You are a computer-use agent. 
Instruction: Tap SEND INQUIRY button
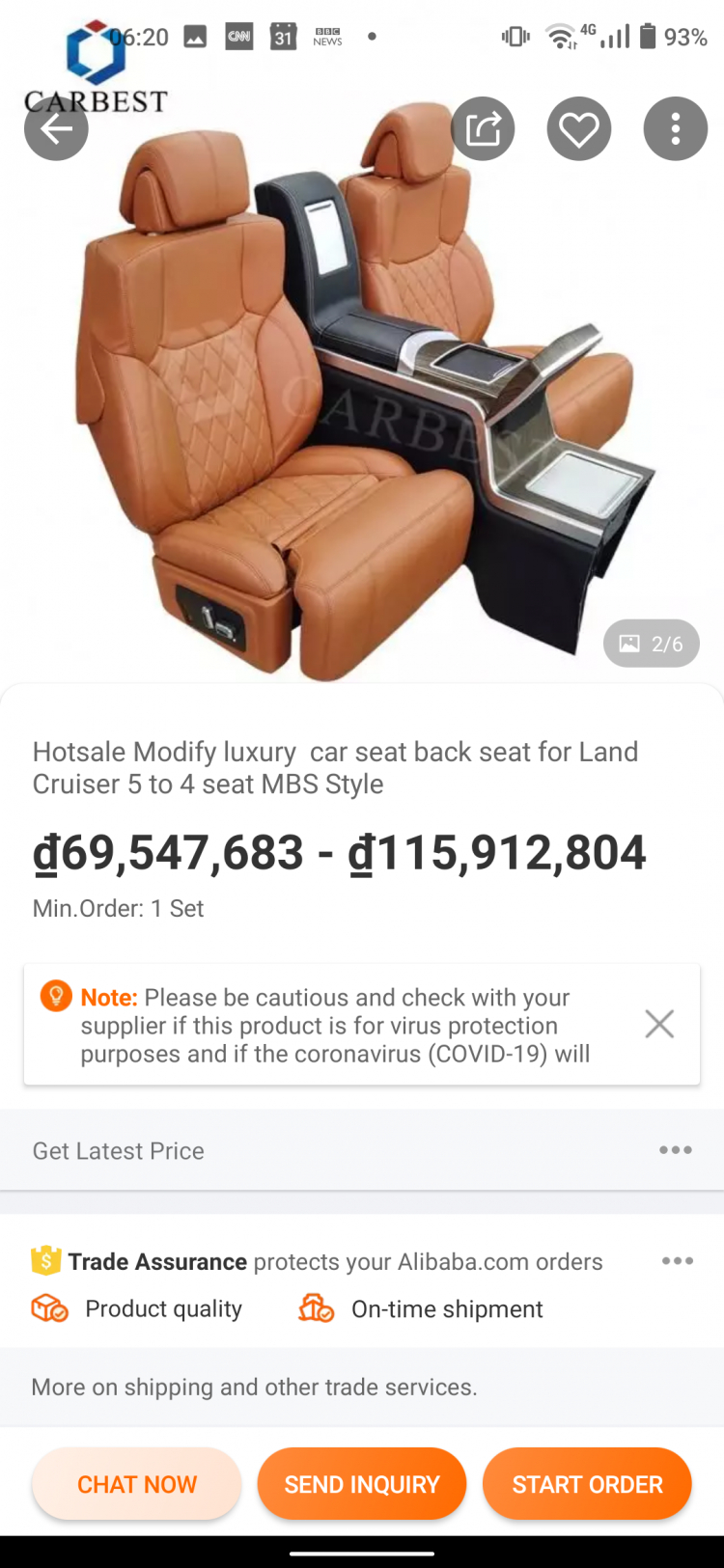coord(362,1484)
